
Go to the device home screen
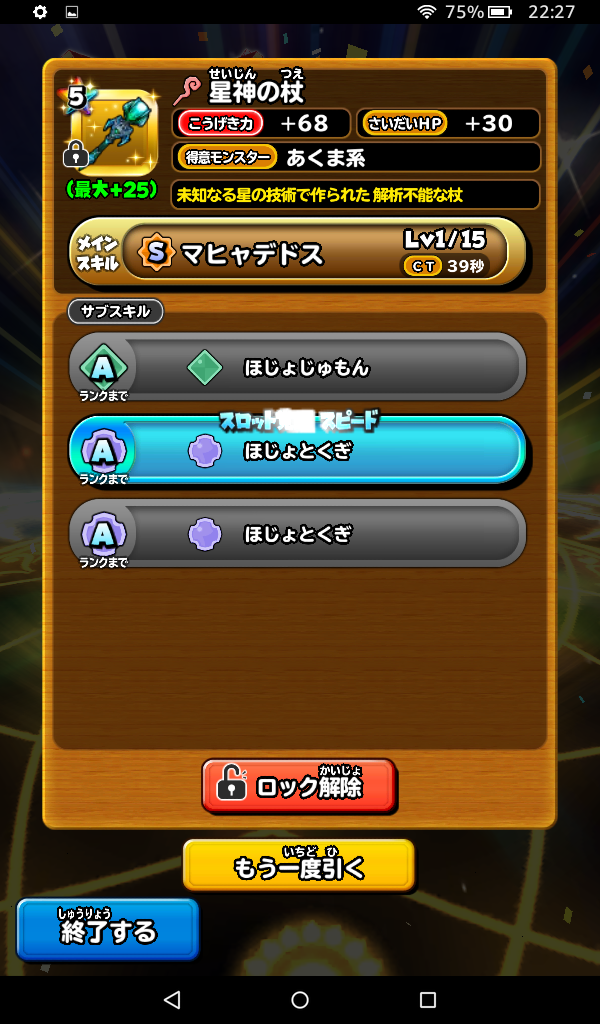pos(300,999)
